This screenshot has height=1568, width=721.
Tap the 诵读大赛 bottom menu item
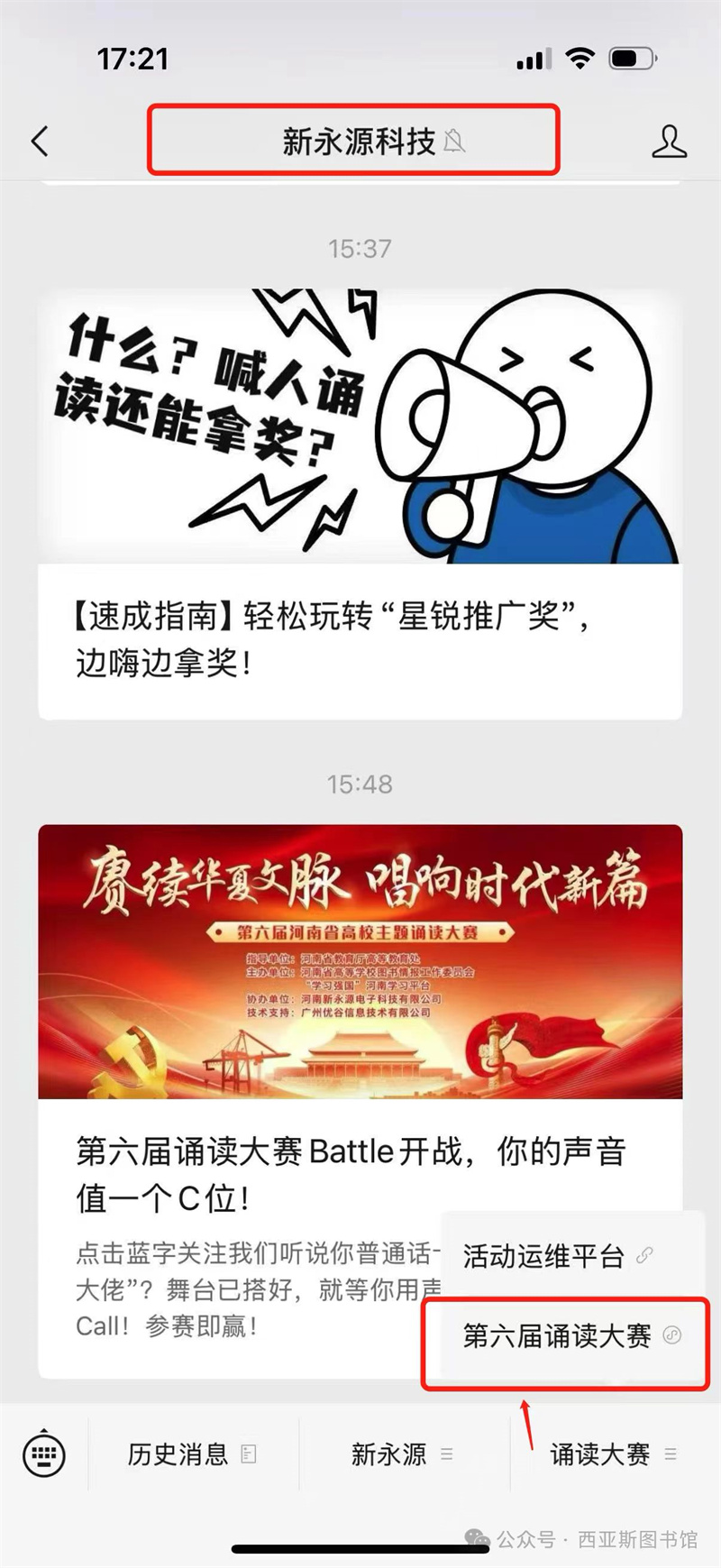(x=615, y=1453)
